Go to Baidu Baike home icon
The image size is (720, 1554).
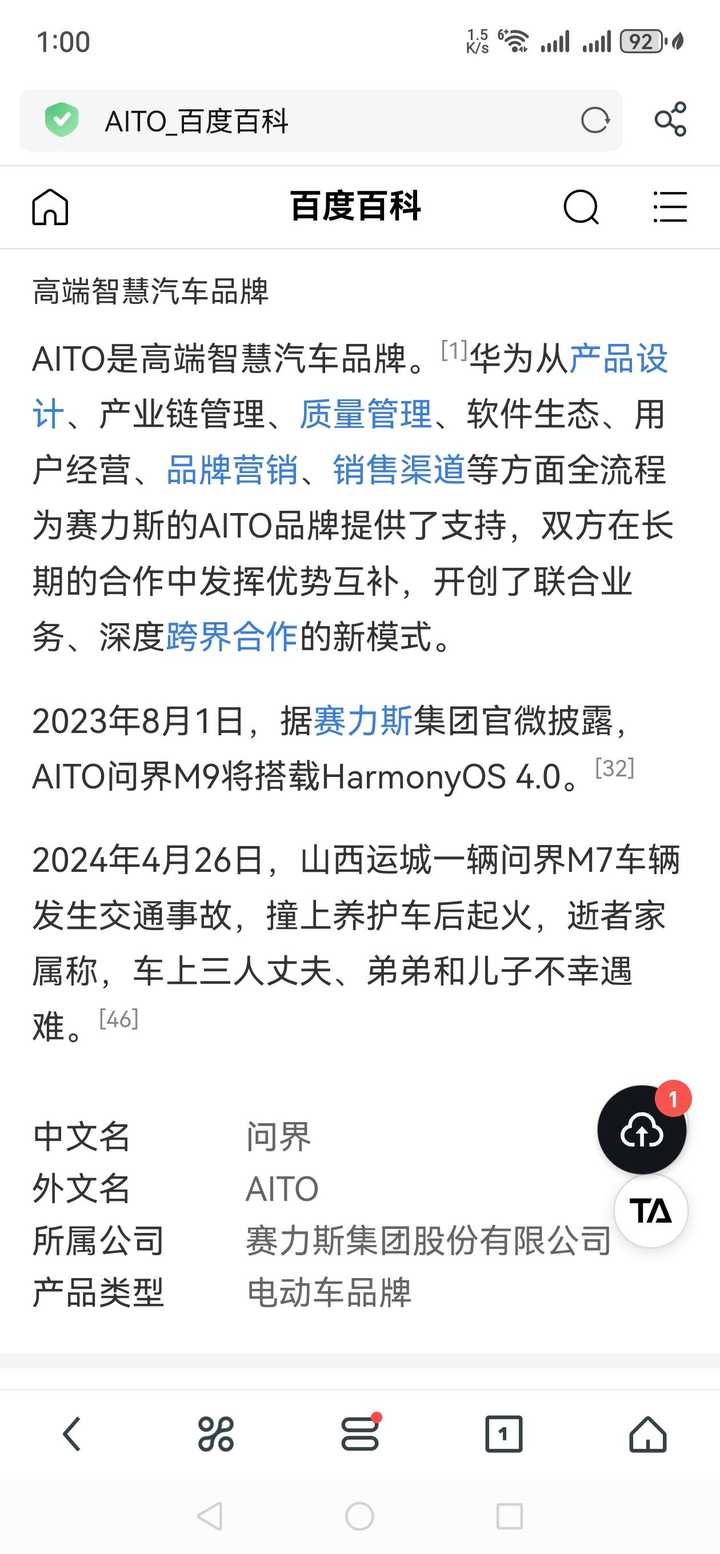pos(50,207)
